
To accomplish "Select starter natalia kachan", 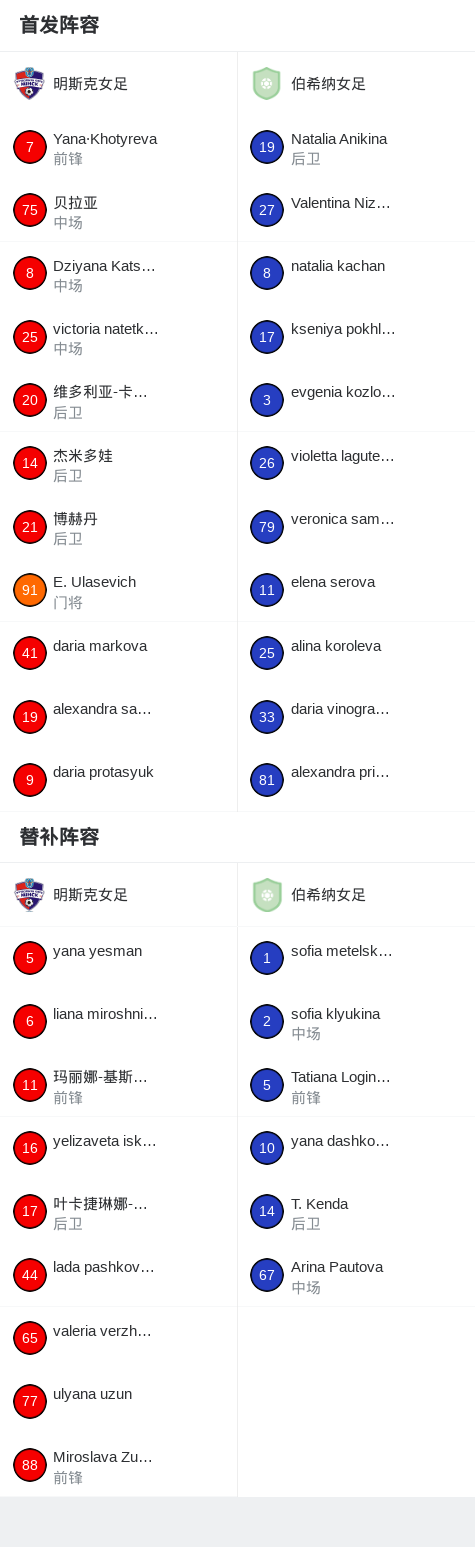I will click(x=356, y=274).
